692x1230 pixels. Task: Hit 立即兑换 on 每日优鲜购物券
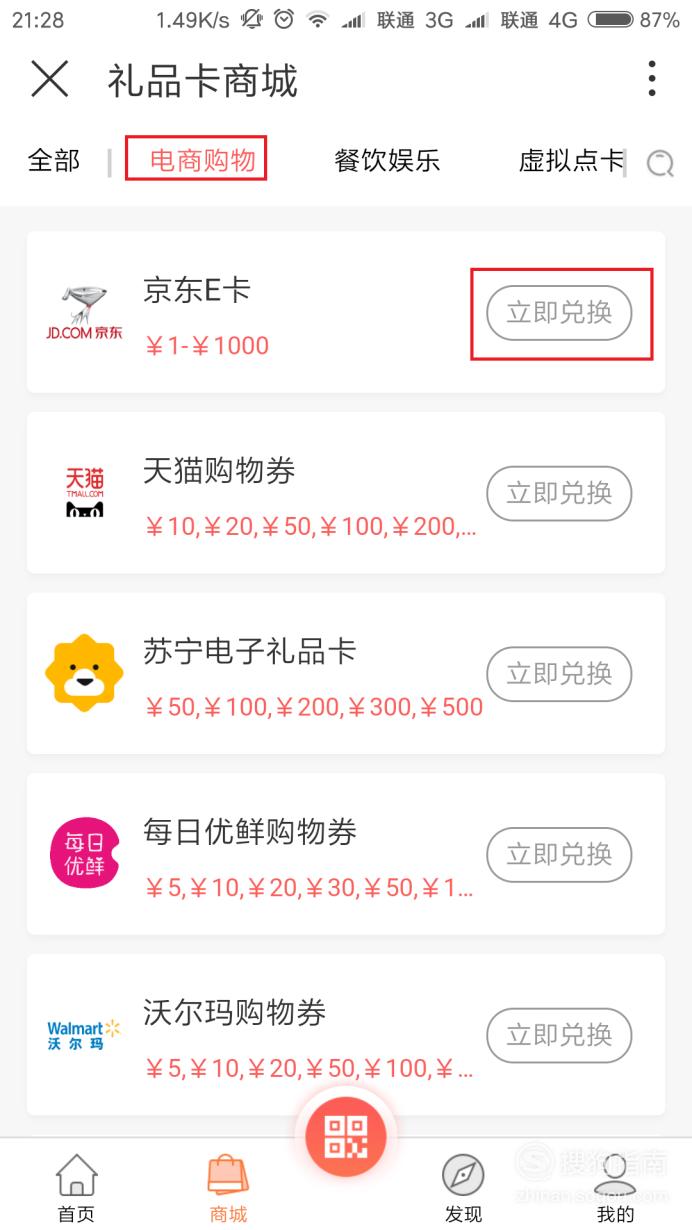[559, 854]
